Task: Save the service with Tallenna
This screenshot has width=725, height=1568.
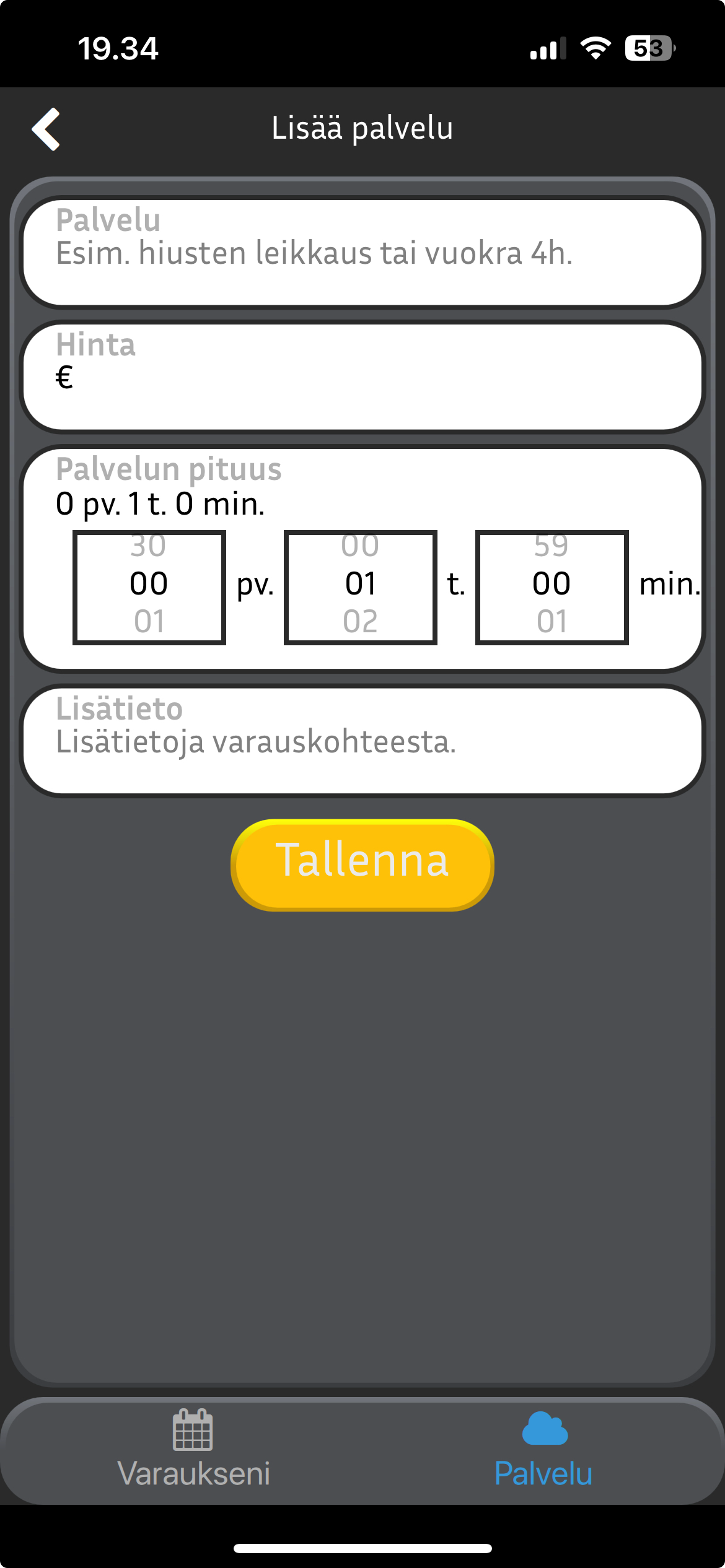Action: [362, 865]
